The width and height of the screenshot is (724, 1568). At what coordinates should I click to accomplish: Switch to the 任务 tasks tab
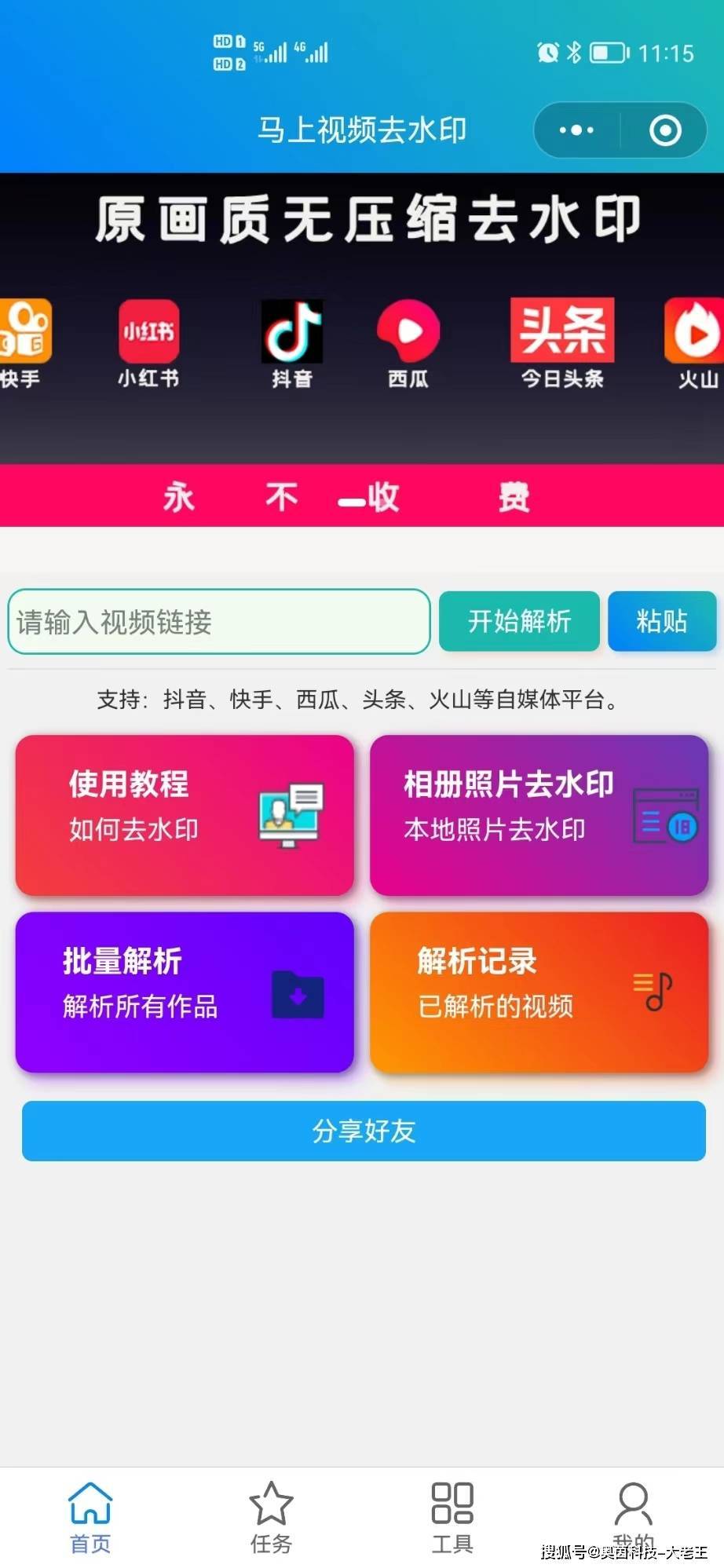click(x=271, y=1518)
